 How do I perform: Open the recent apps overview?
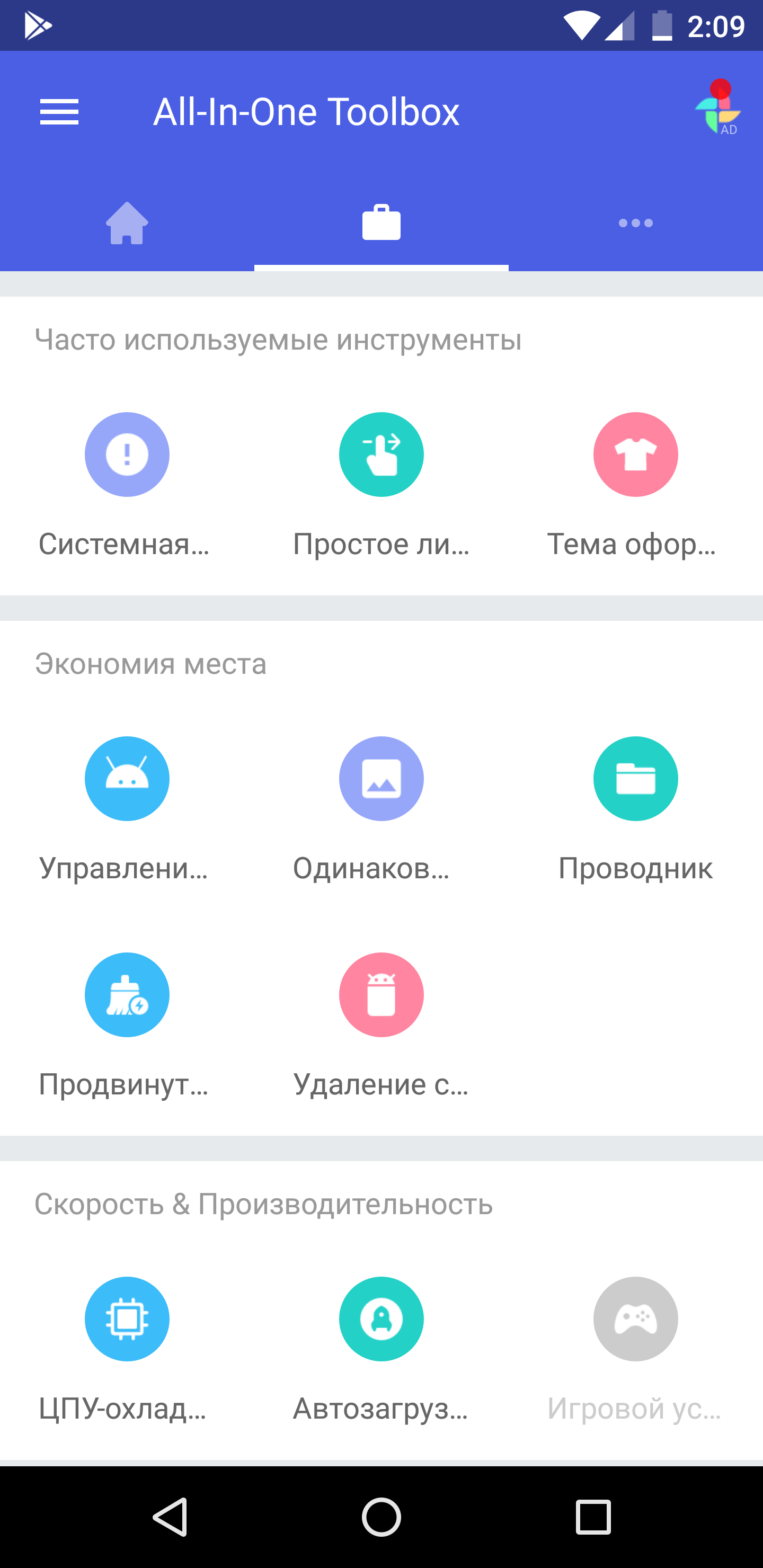click(x=592, y=1517)
